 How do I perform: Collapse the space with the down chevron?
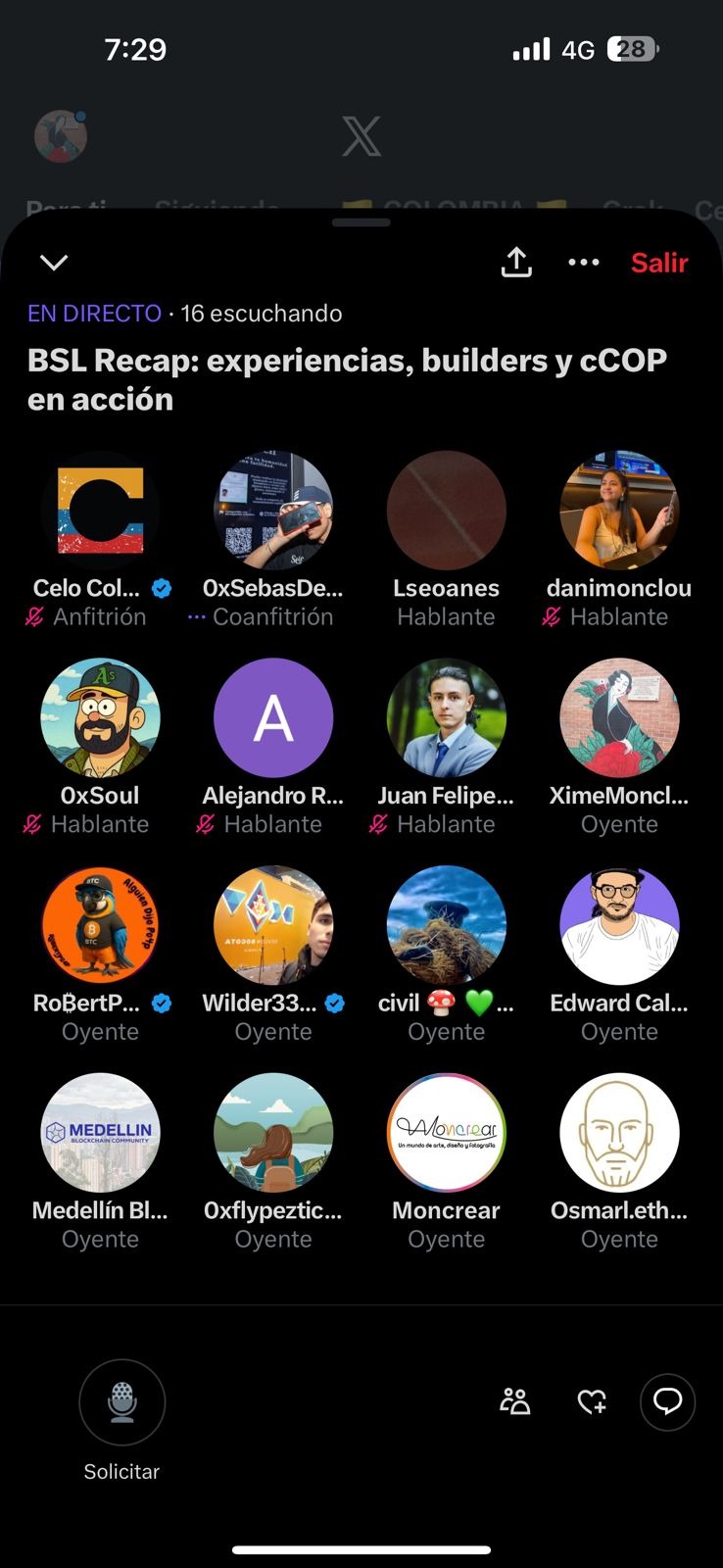click(54, 262)
